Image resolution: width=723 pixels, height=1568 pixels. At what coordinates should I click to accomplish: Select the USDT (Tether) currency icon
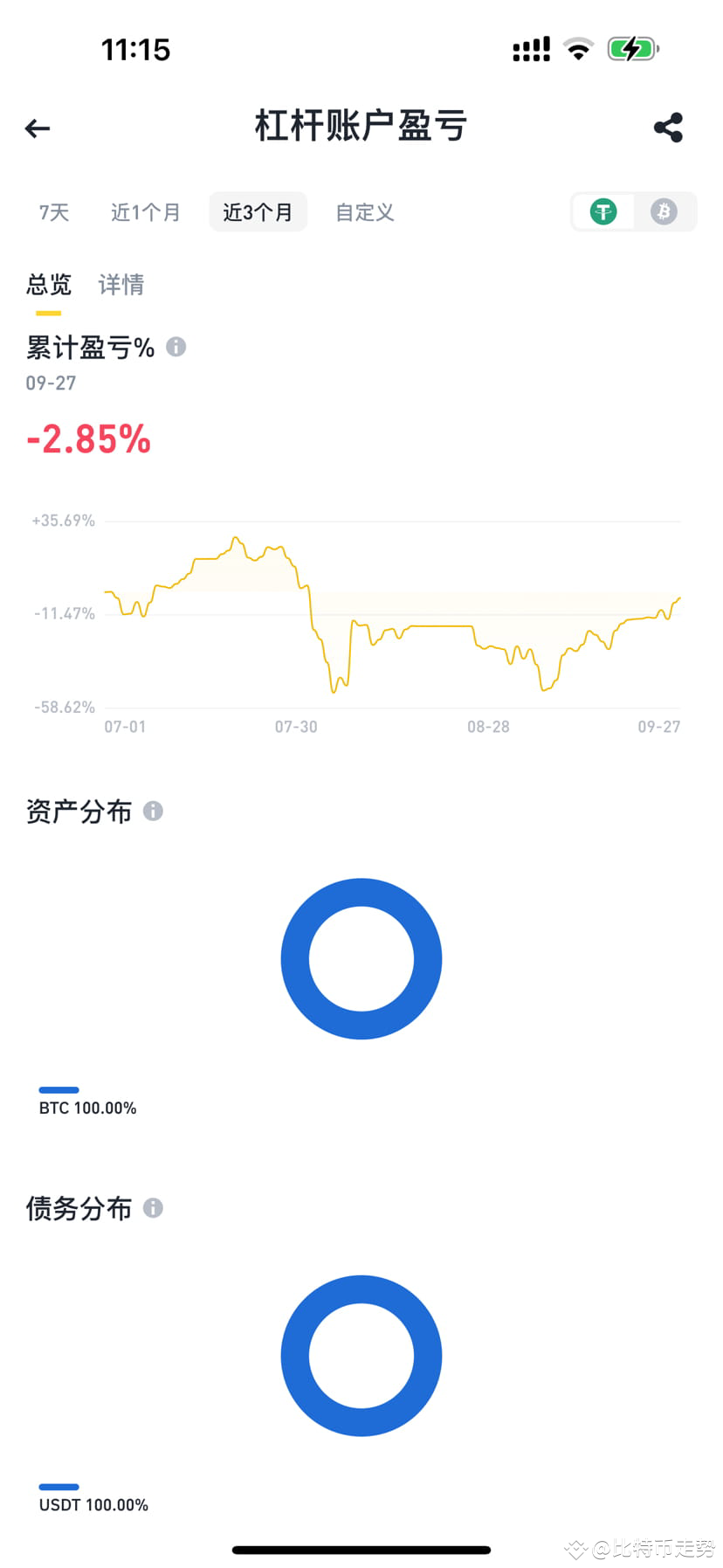[603, 211]
